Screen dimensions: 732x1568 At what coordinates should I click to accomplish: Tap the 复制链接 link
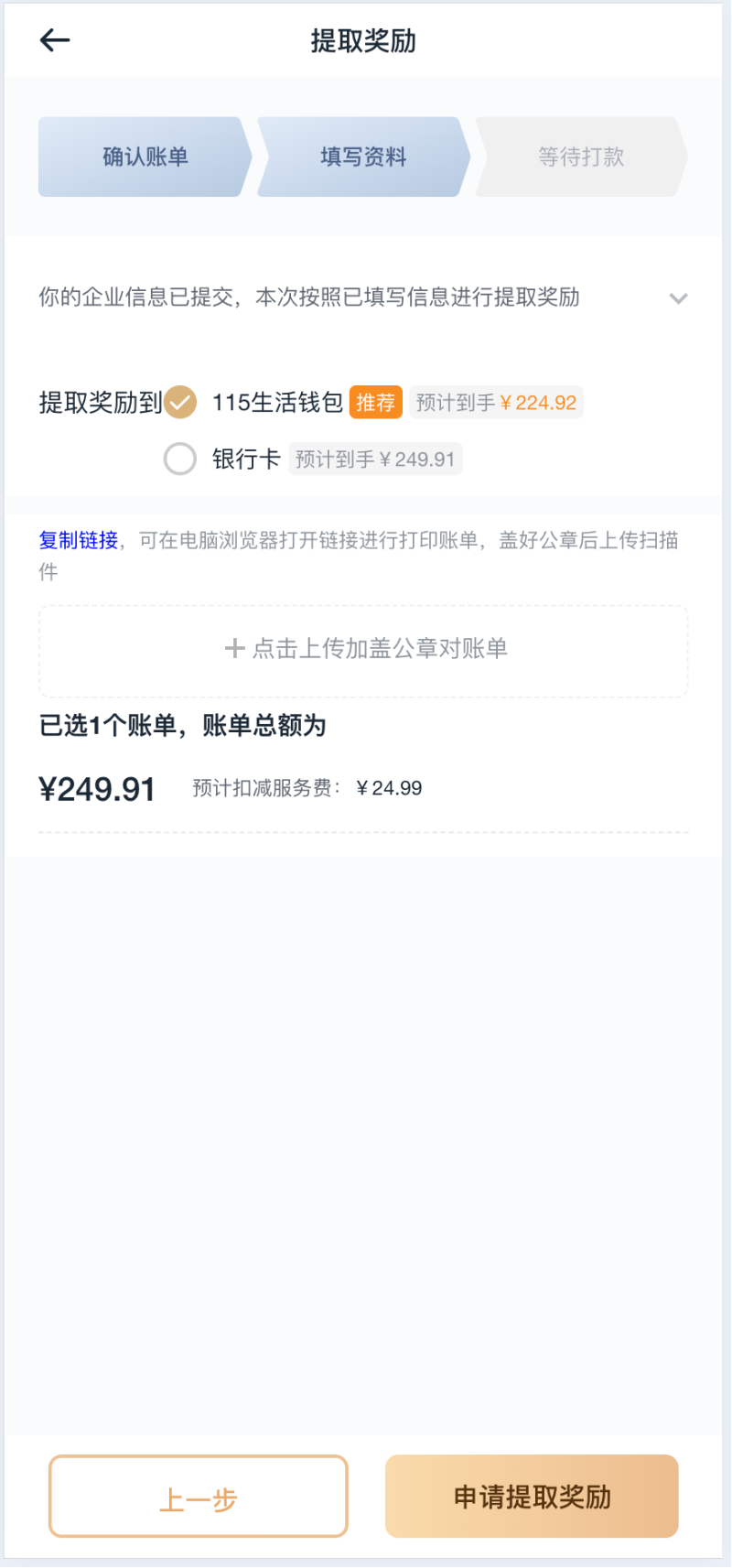tap(79, 540)
